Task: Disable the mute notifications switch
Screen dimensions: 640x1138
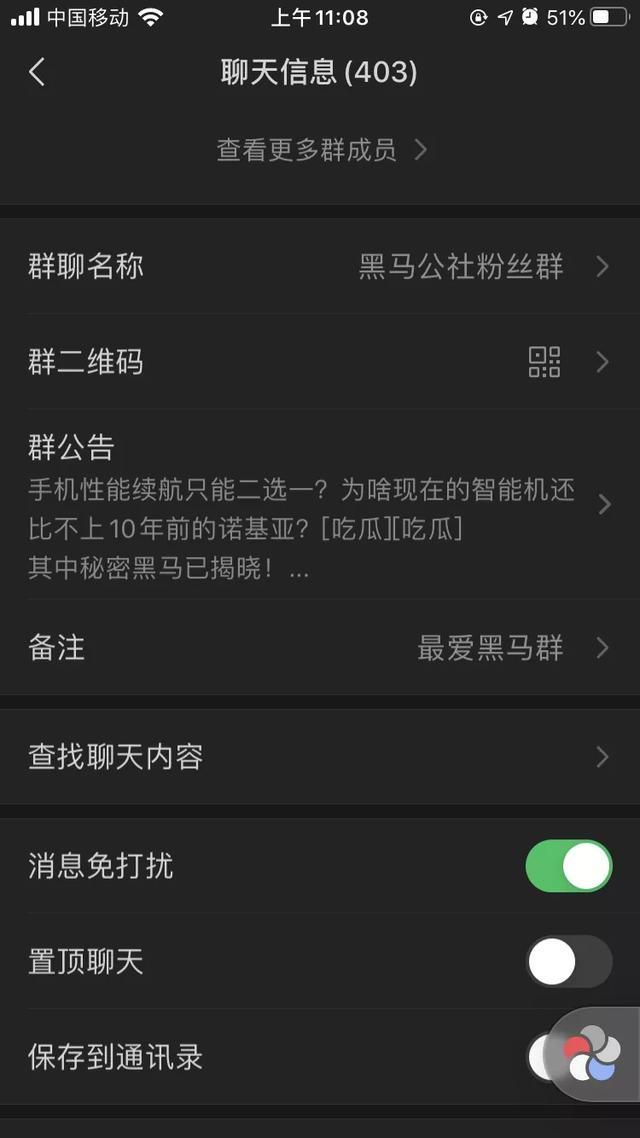Action: pos(568,866)
